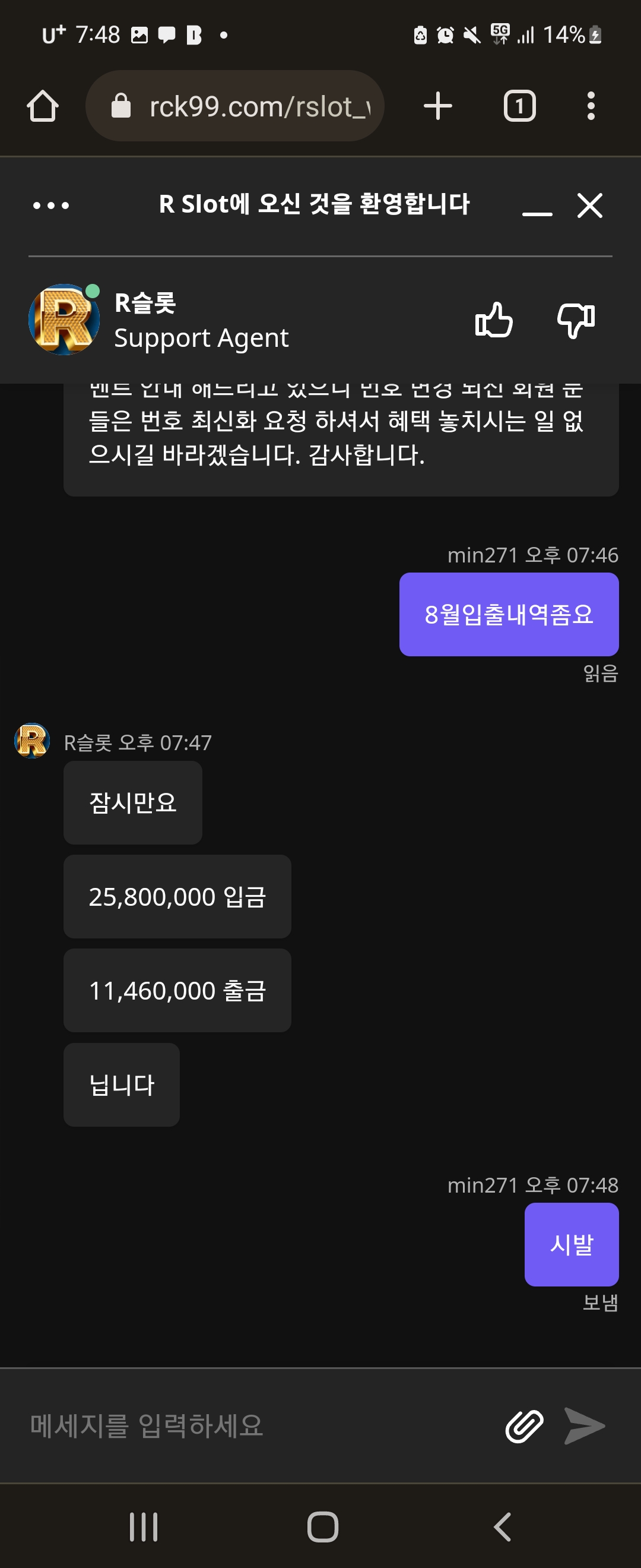Open the chat options three-dot menu
This screenshot has width=641, height=1568.
pyautogui.click(x=51, y=206)
